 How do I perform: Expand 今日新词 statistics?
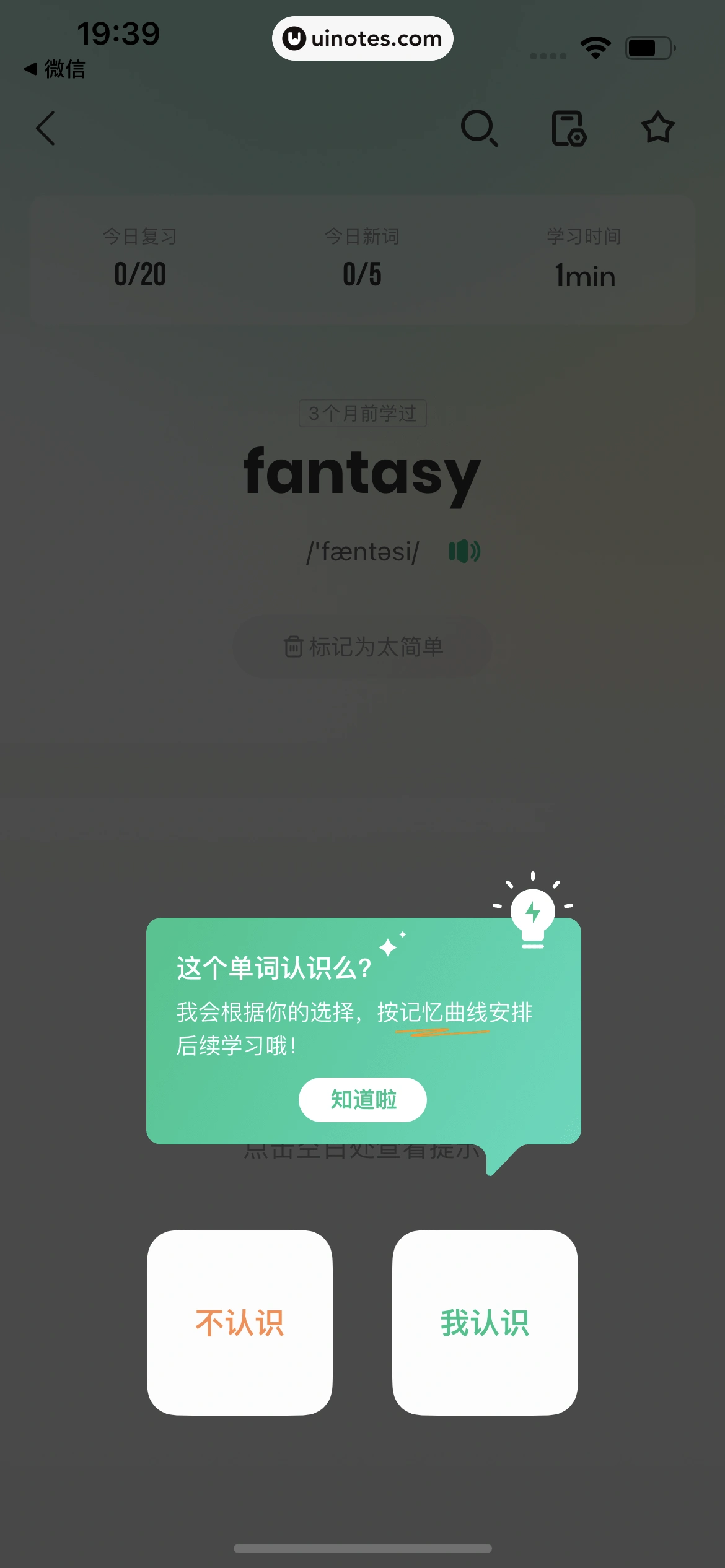pyautogui.click(x=362, y=260)
